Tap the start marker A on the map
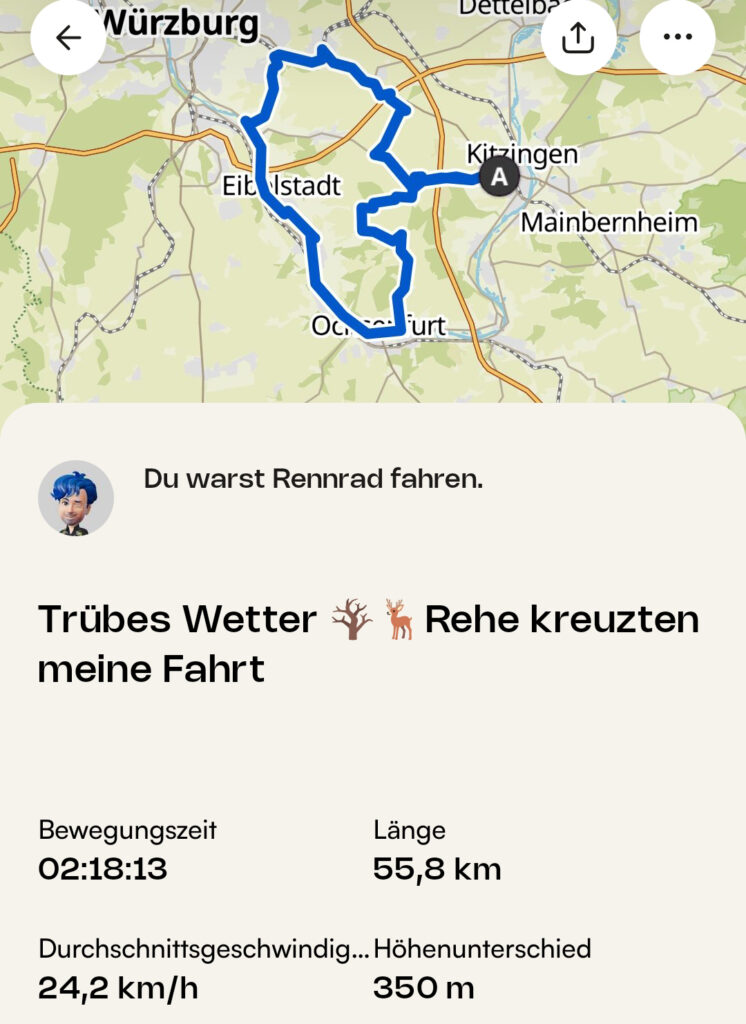The image size is (746, 1024). (x=499, y=178)
